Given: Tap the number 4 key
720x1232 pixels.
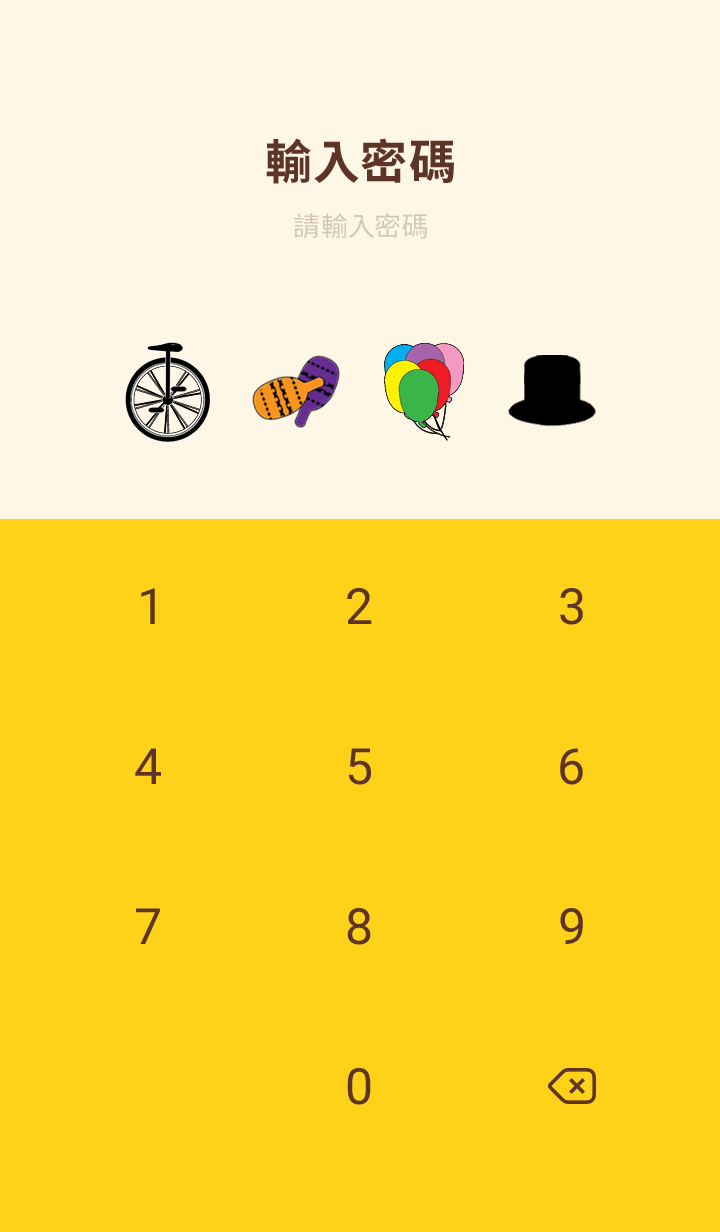Looking at the screenshot, I should (149, 767).
